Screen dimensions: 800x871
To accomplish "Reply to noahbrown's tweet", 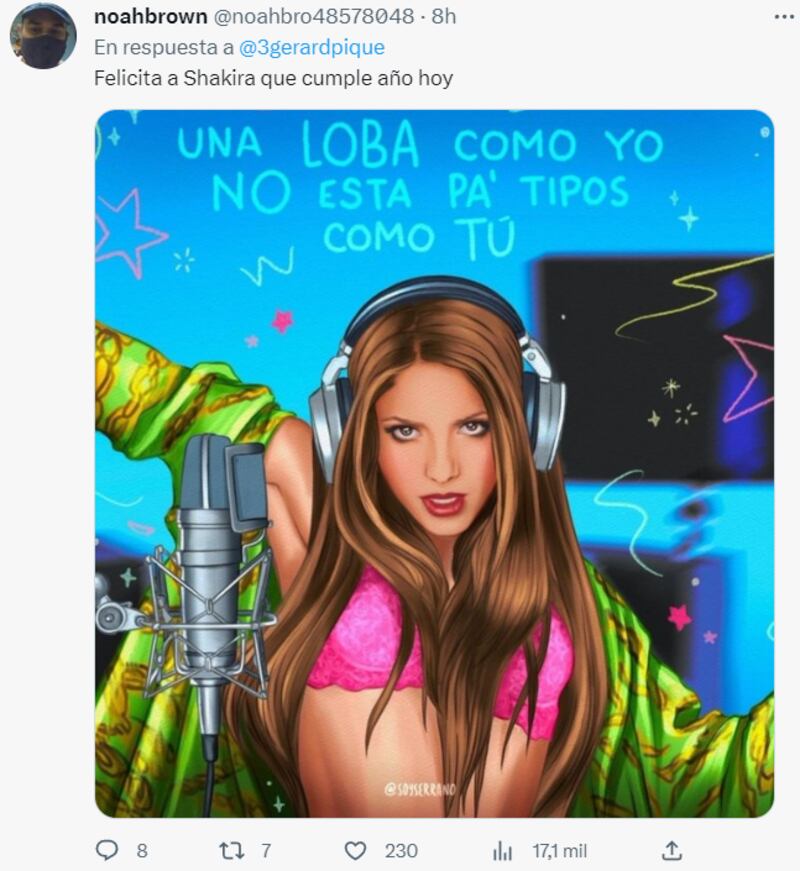I will point(108,850).
